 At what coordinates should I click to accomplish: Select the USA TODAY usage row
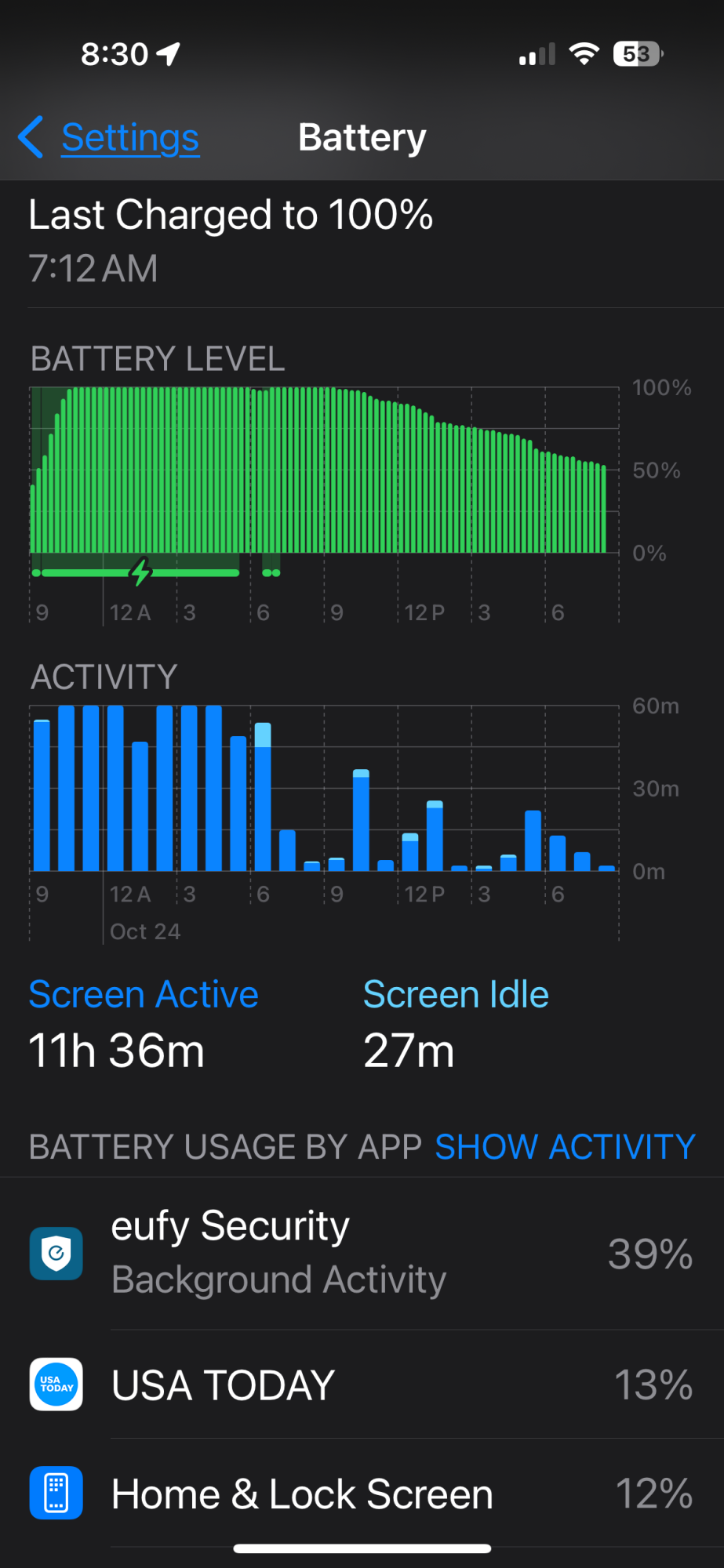pyautogui.click(x=362, y=1385)
